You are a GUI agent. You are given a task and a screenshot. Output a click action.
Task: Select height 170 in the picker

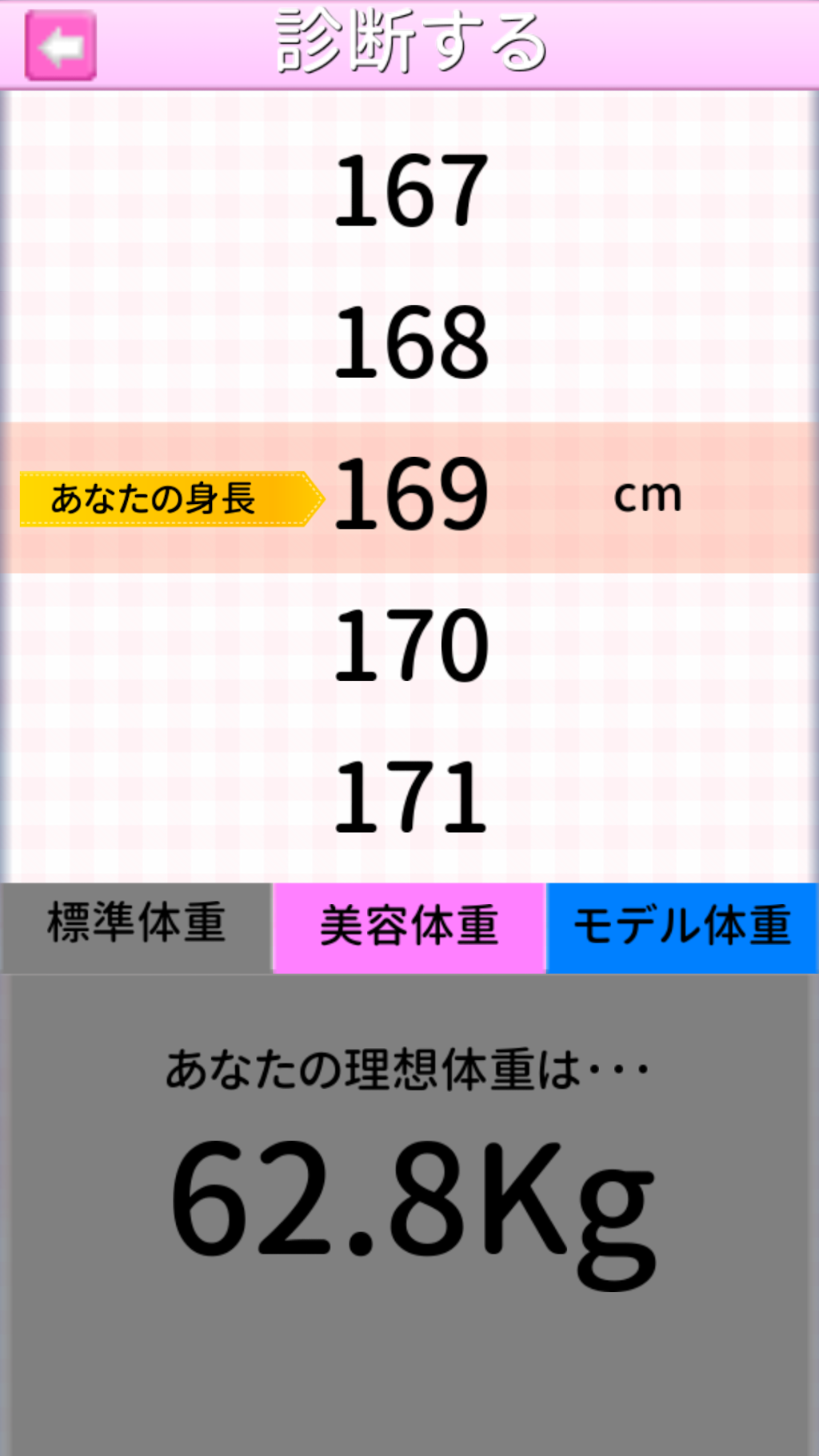410,646
